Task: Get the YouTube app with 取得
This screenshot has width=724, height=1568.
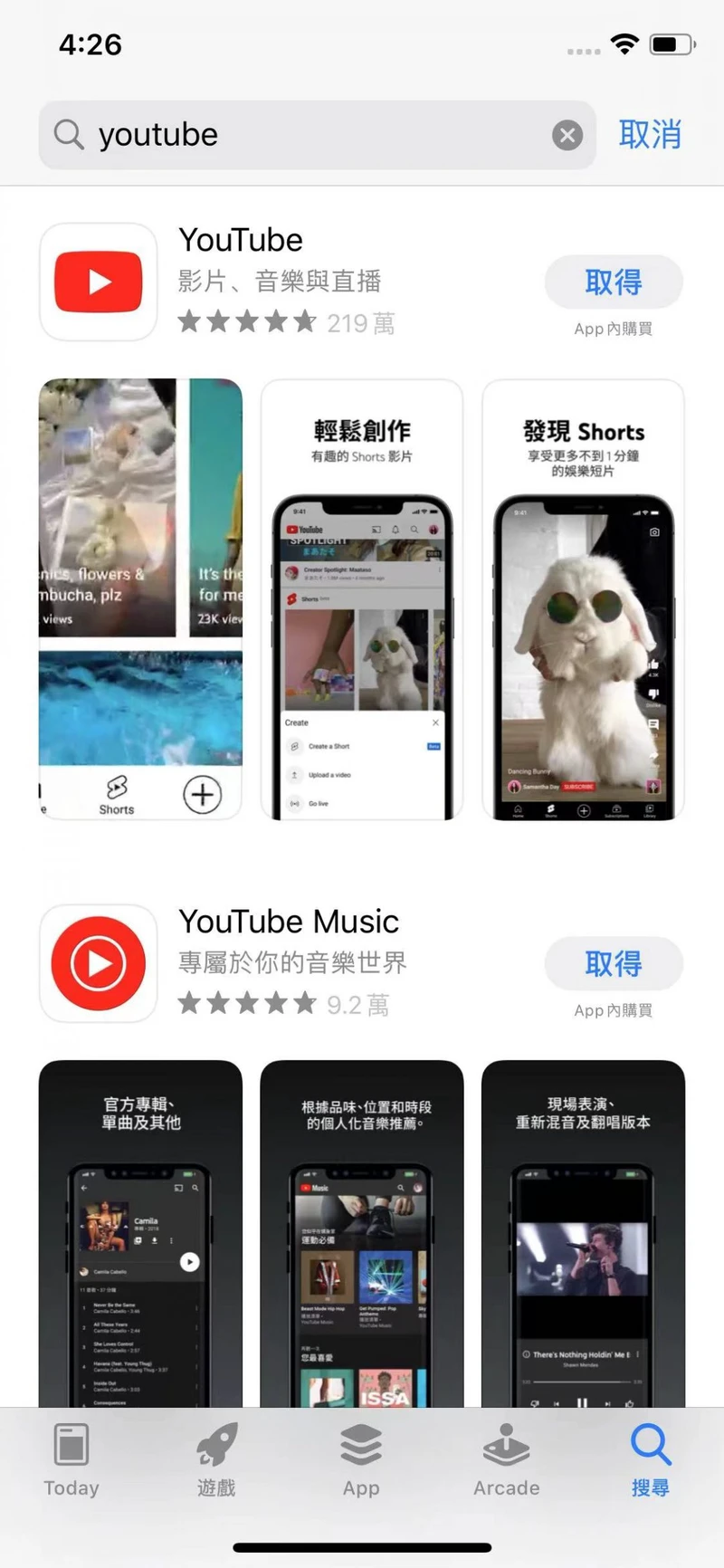Action: coord(613,282)
